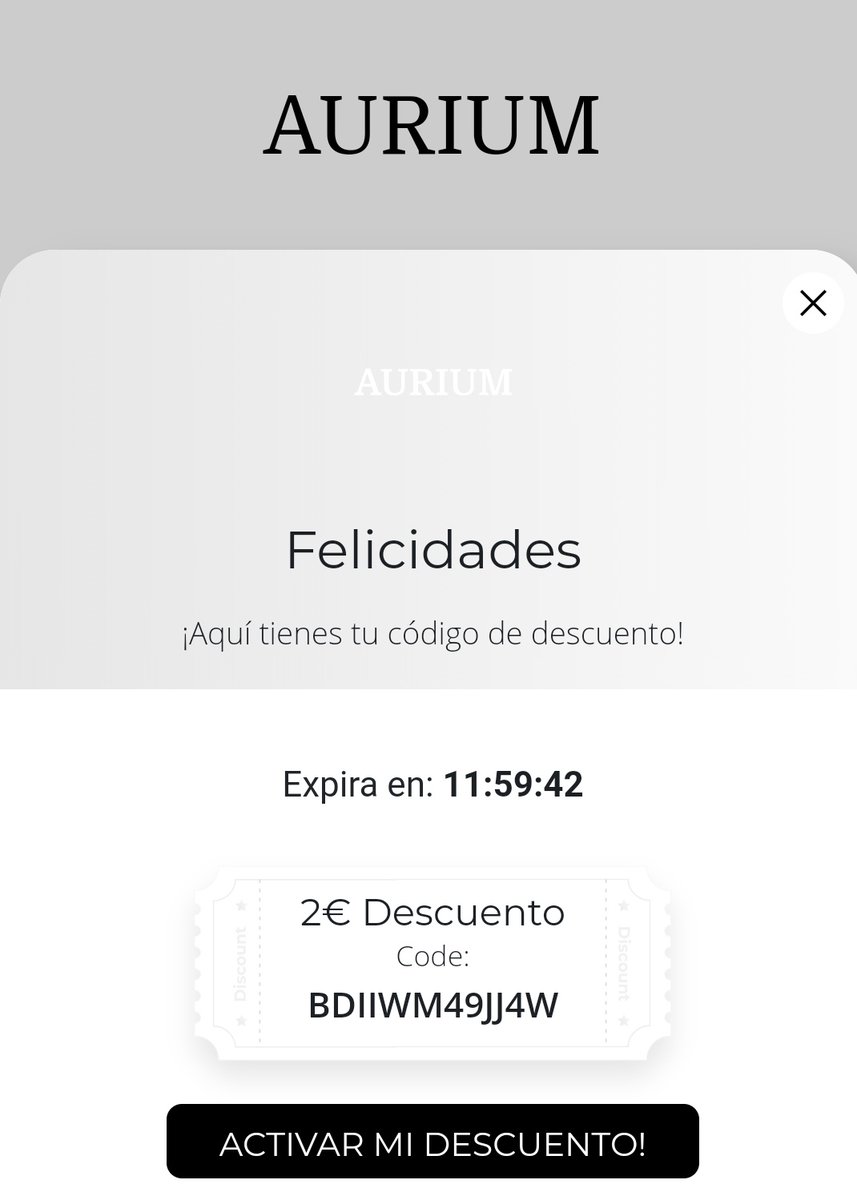Activate the discount with ACTIVAR MI DESCUENTO
Screen dimensions: 857x1200
pos(432,1143)
